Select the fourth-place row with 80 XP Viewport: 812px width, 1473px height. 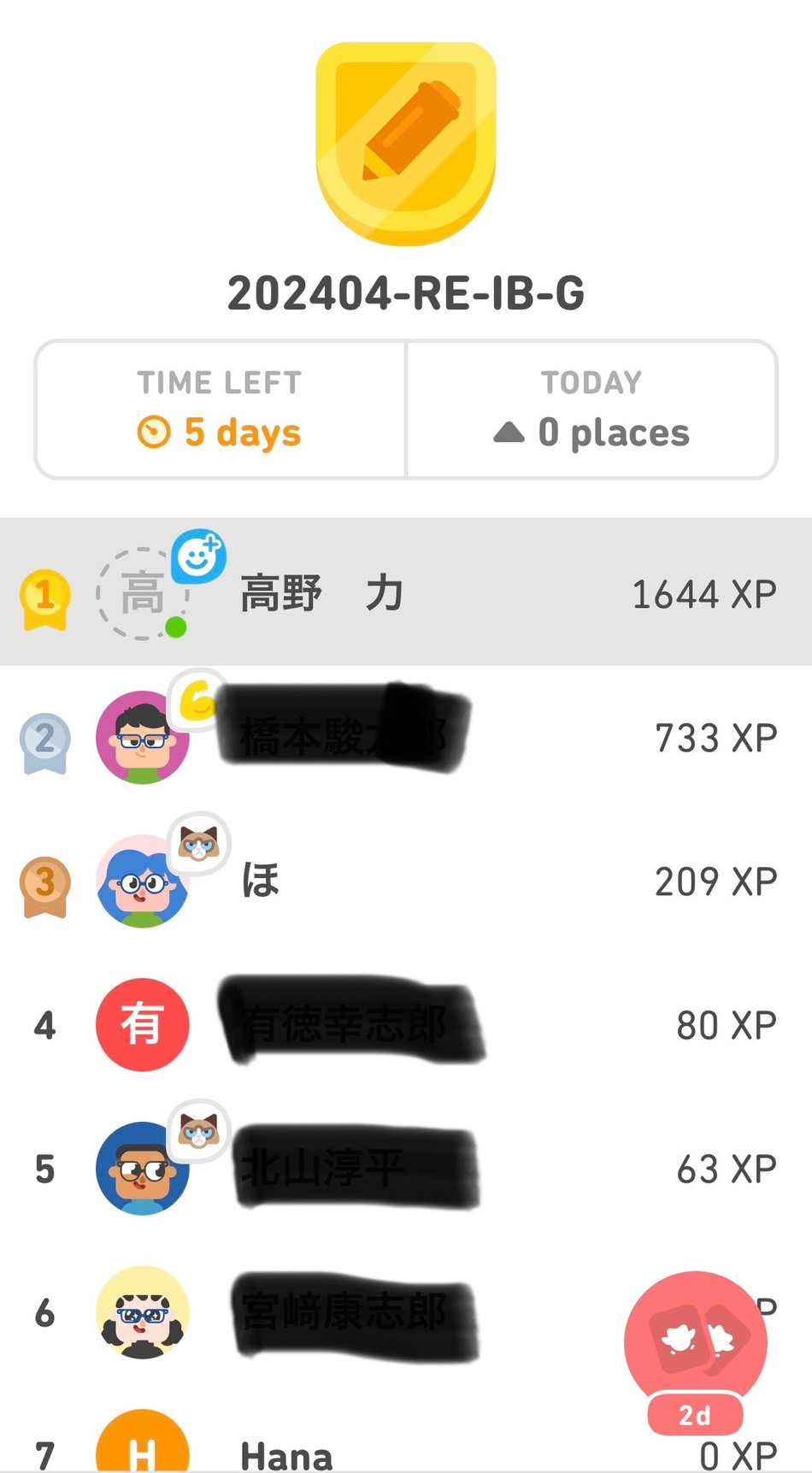(406, 1024)
